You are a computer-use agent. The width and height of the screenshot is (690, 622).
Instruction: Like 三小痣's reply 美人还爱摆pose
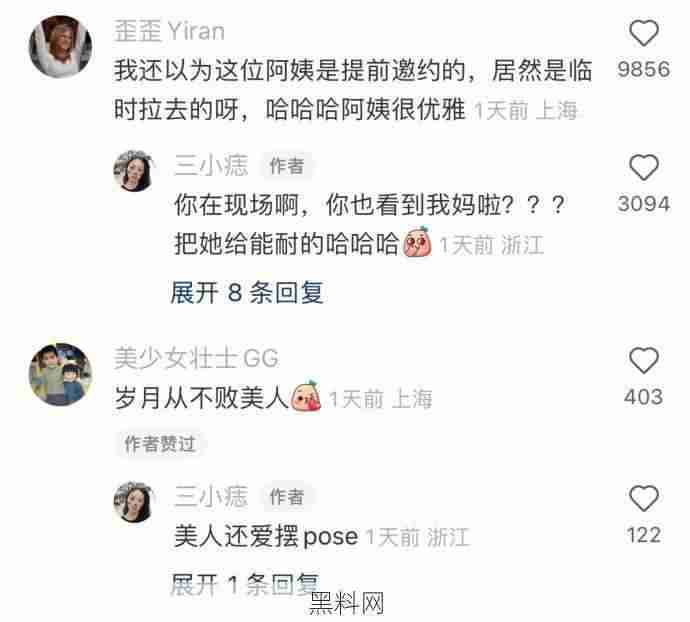coord(644,499)
